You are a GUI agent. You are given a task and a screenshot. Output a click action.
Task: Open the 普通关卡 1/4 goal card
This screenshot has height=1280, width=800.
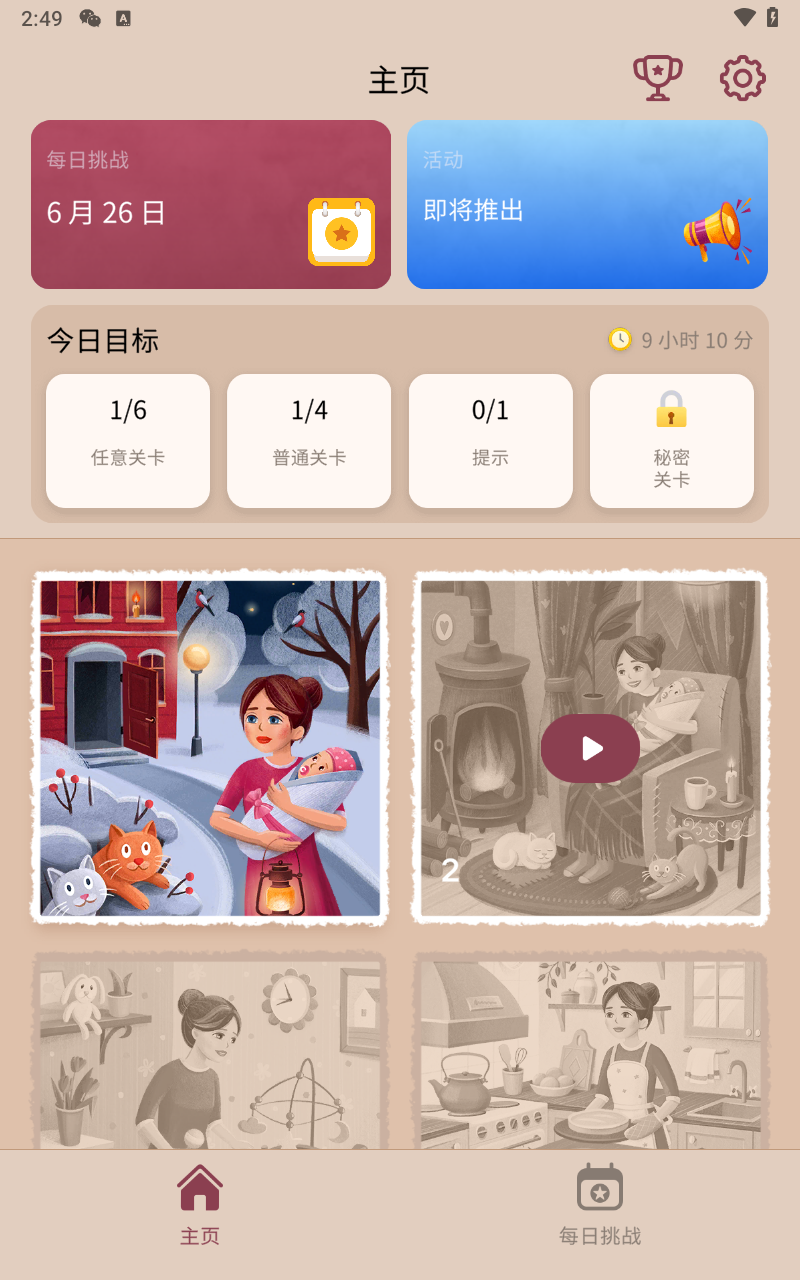pos(309,440)
